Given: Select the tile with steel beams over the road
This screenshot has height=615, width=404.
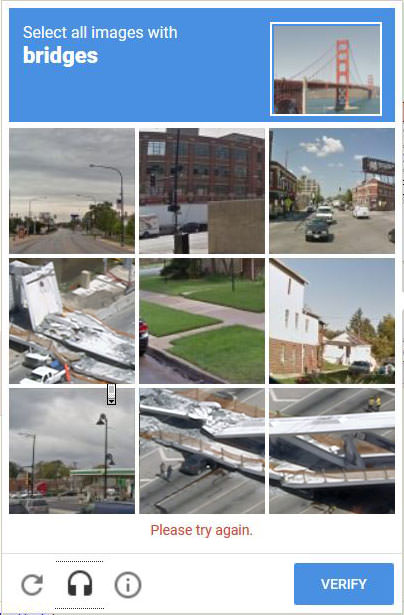Looking at the screenshot, I should coord(332,451).
